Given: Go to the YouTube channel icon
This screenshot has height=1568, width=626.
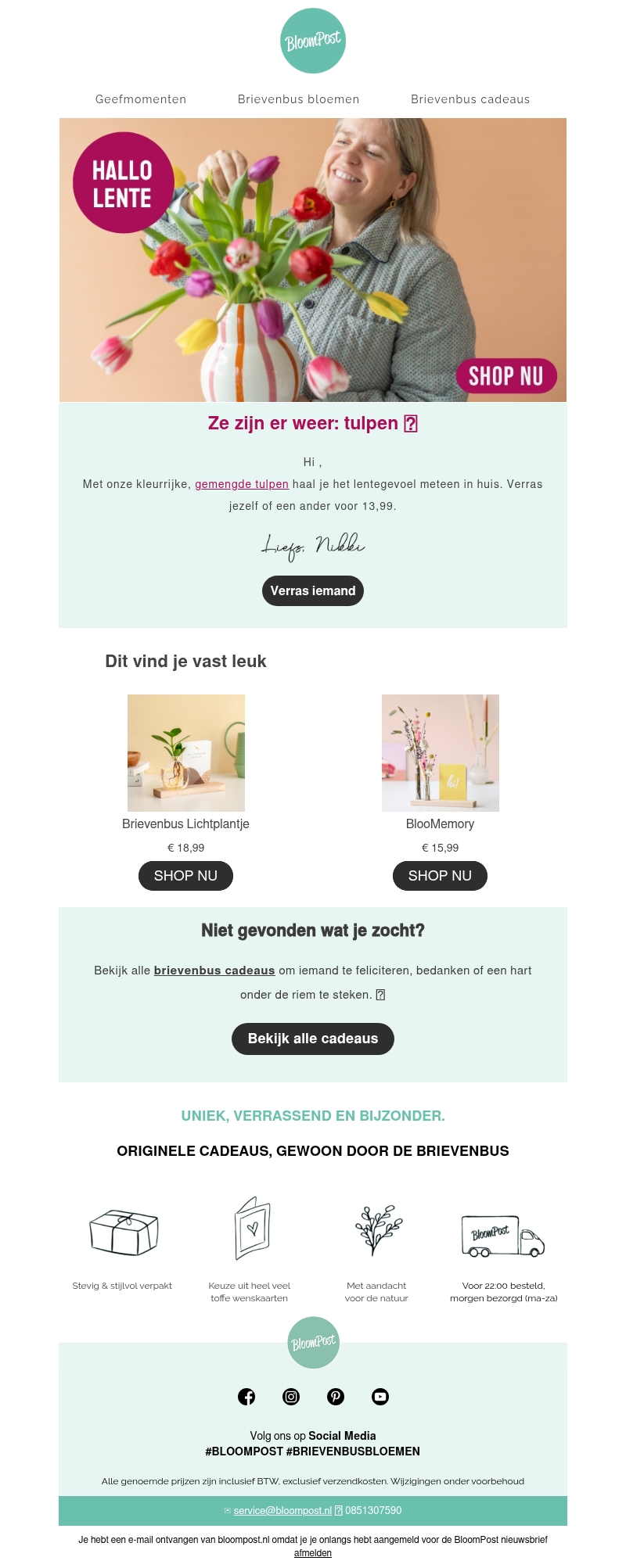Looking at the screenshot, I should tap(380, 1397).
